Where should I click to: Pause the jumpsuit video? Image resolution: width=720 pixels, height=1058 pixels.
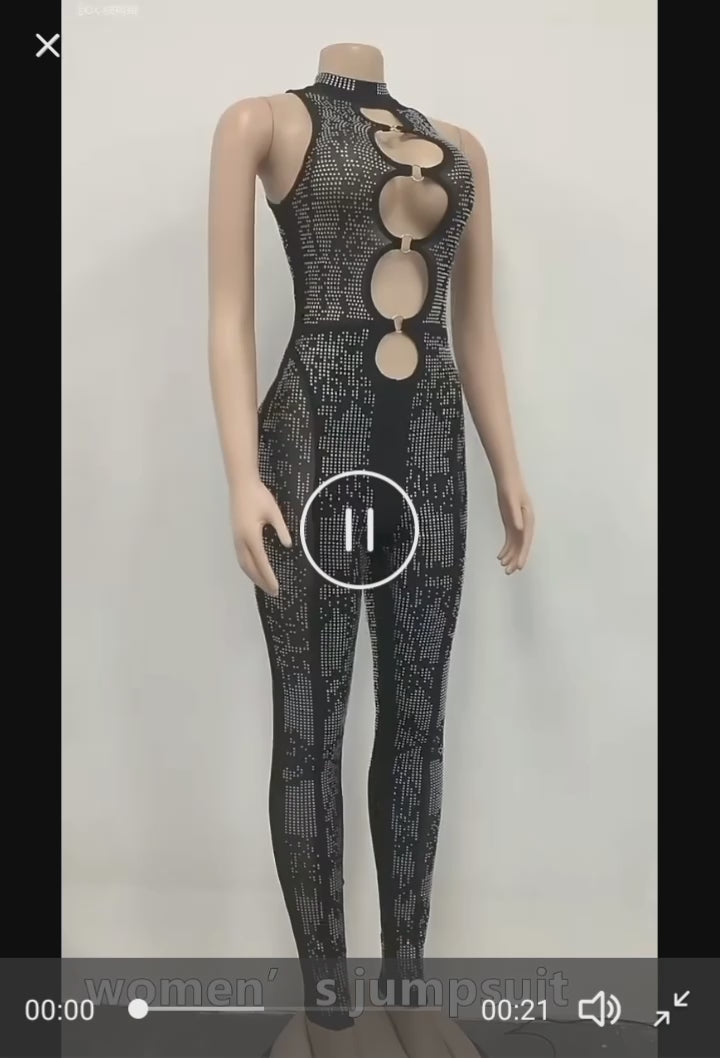point(359,529)
